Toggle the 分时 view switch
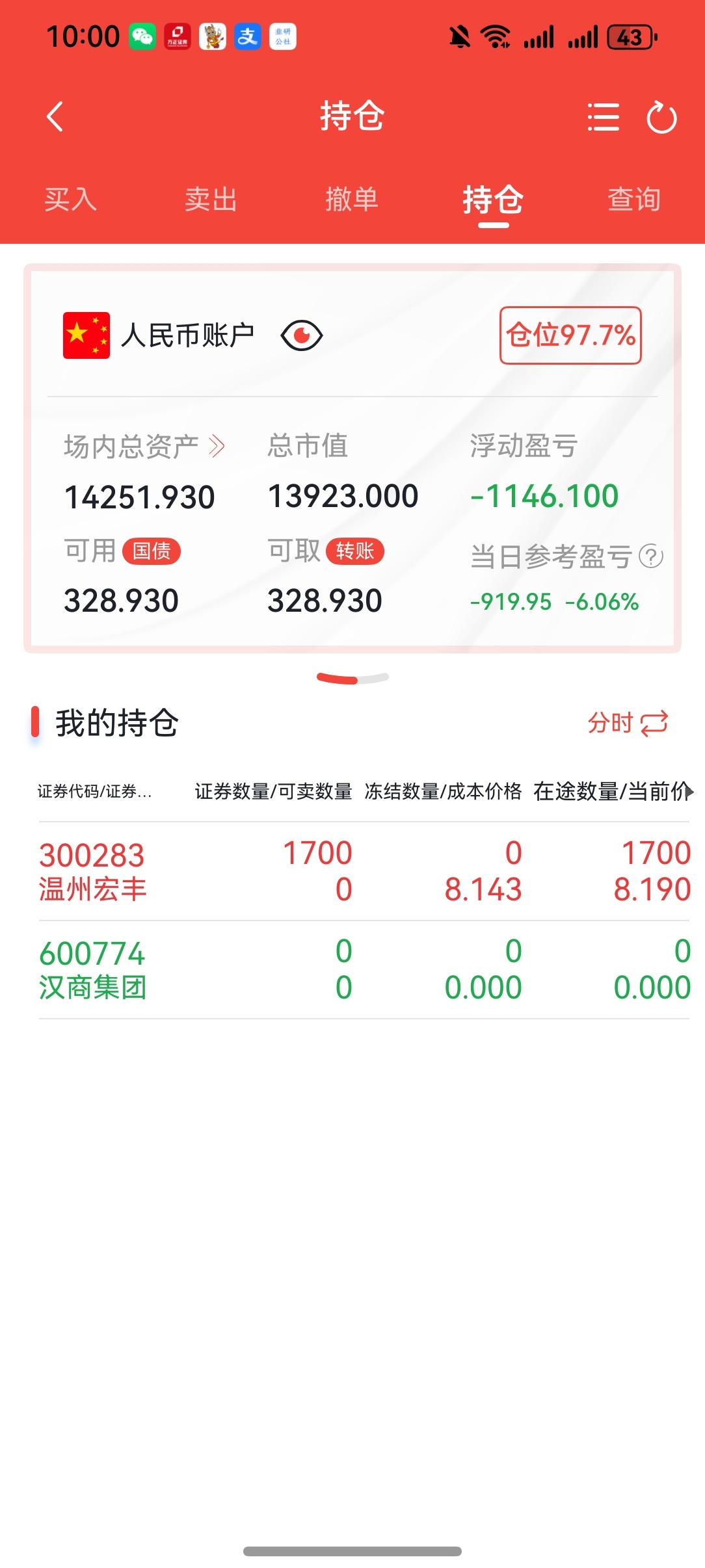Screen dimensions: 705x1568 click(628, 723)
